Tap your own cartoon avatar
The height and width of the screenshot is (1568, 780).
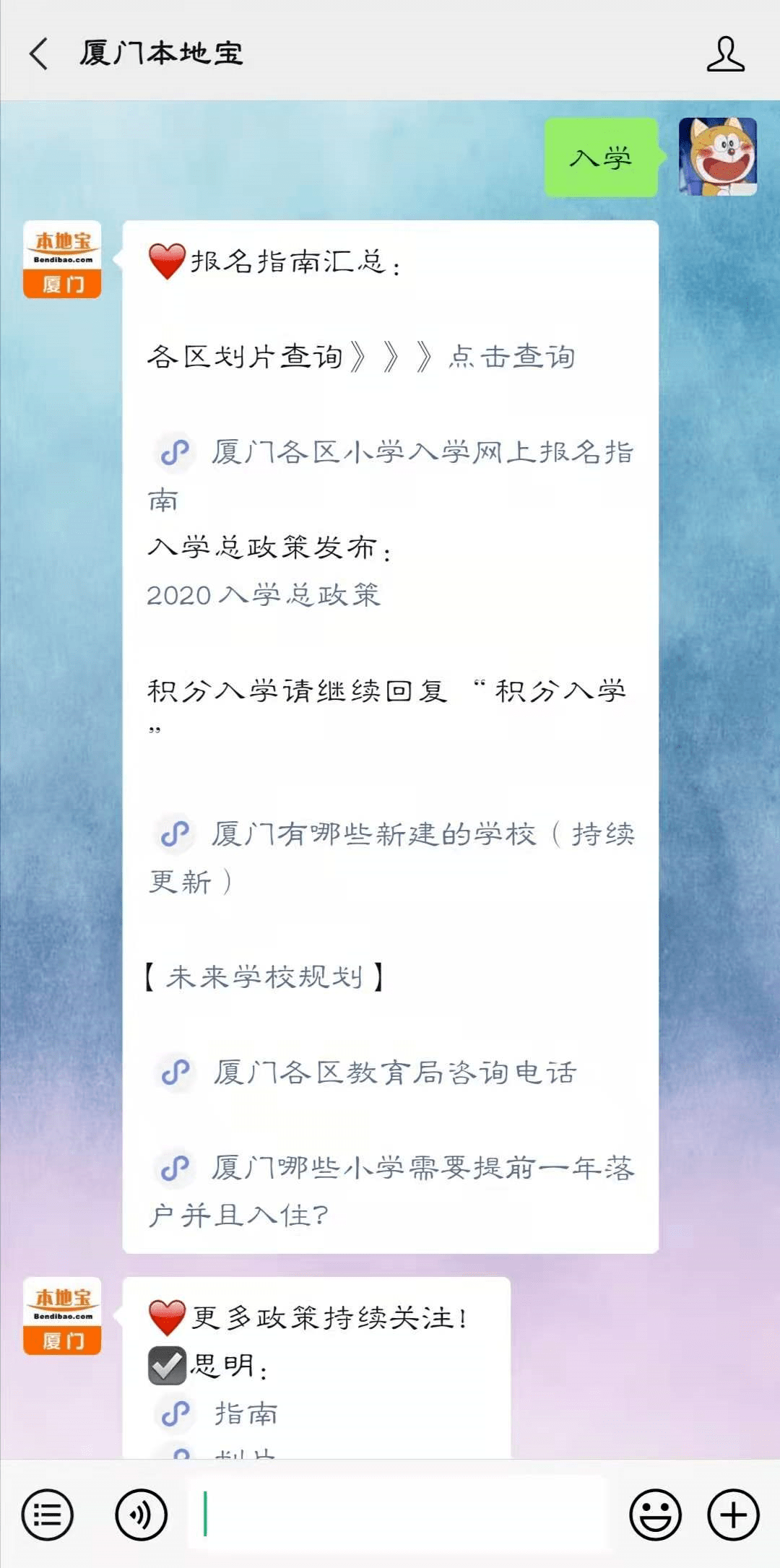coord(718,157)
